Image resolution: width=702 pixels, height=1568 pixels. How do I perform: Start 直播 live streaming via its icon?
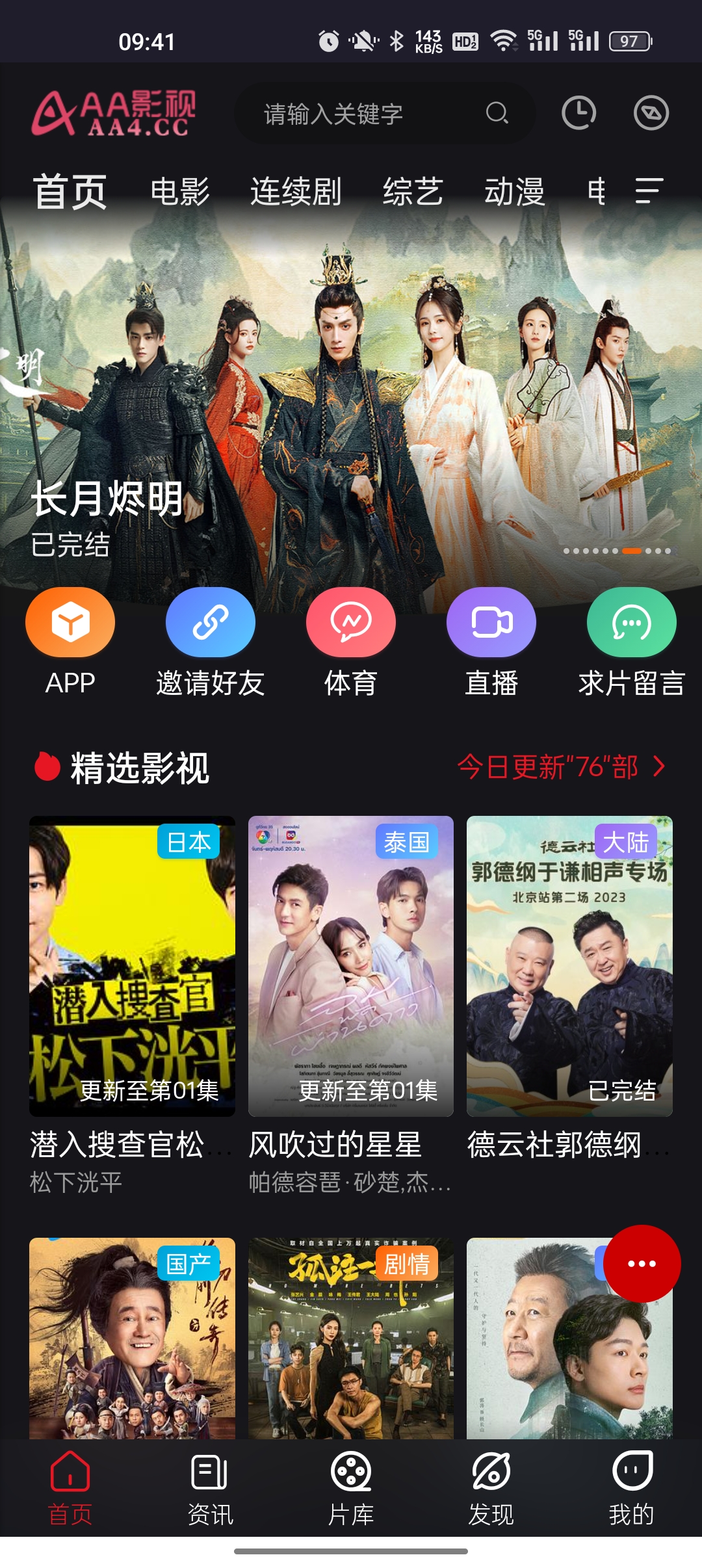tap(491, 622)
